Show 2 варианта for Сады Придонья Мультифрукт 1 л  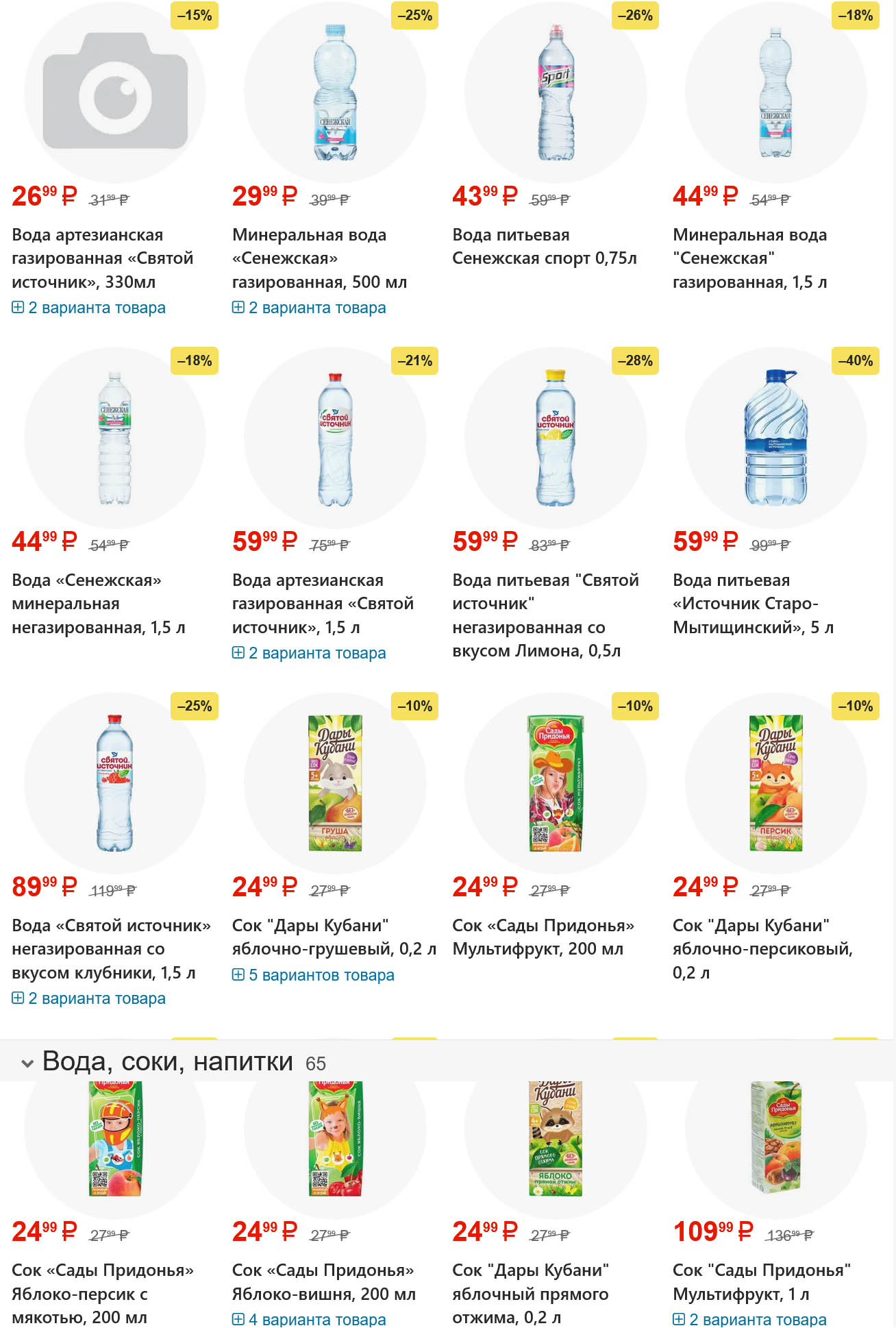coord(750,1319)
